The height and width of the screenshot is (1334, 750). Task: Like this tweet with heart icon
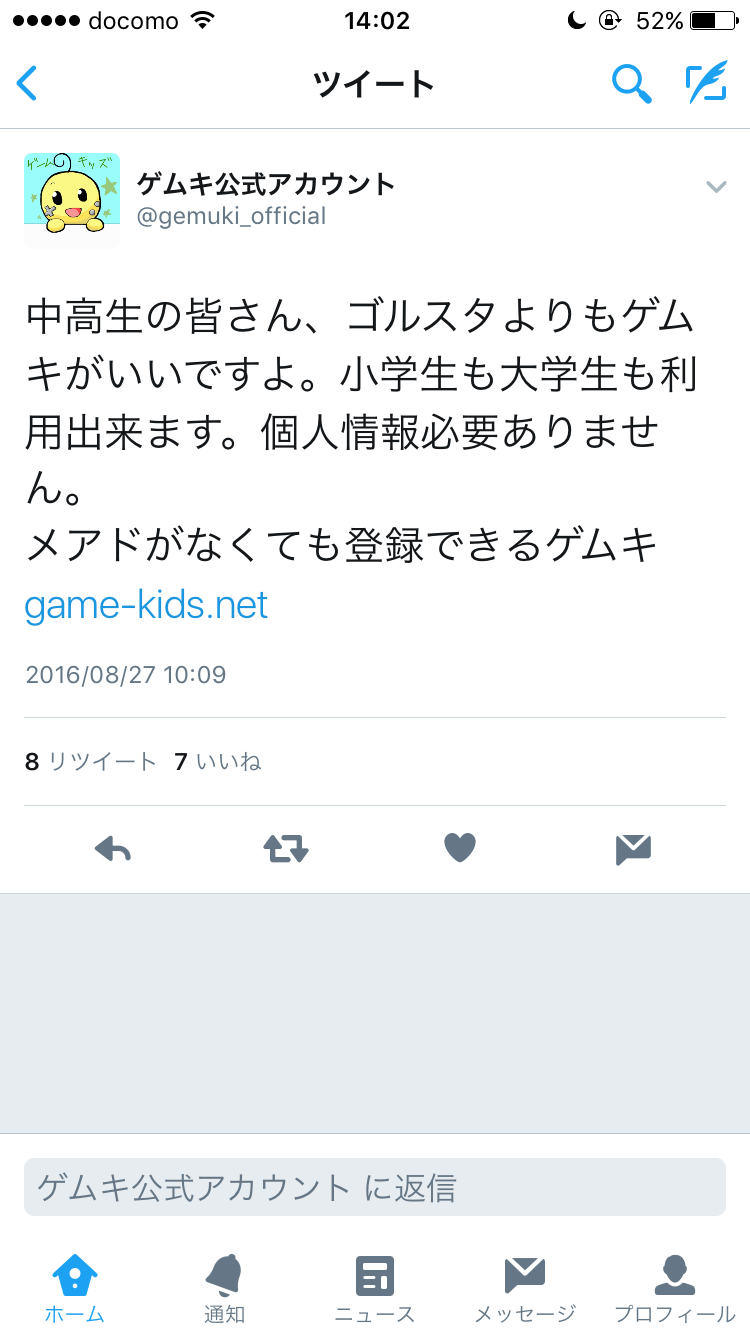click(x=460, y=849)
